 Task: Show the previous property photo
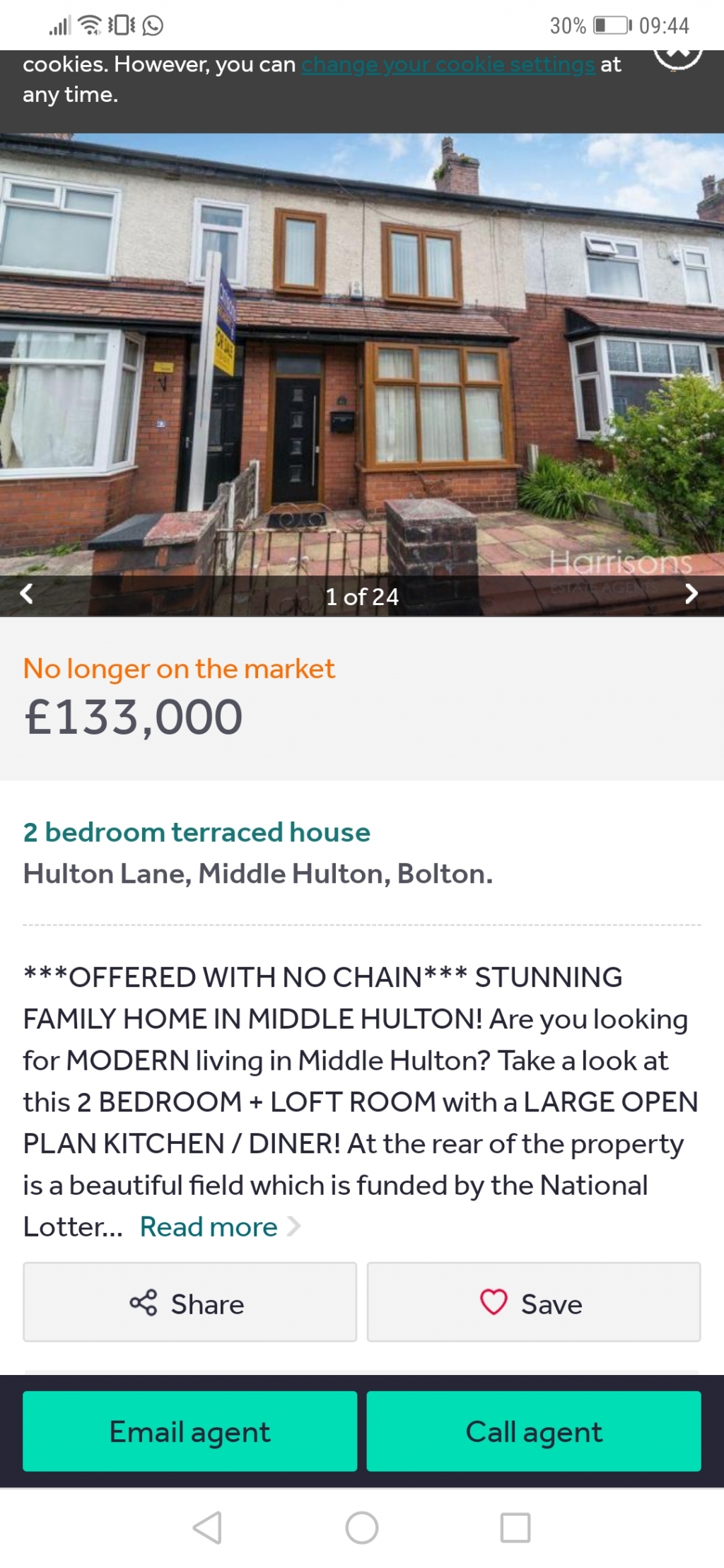click(27, 594)
